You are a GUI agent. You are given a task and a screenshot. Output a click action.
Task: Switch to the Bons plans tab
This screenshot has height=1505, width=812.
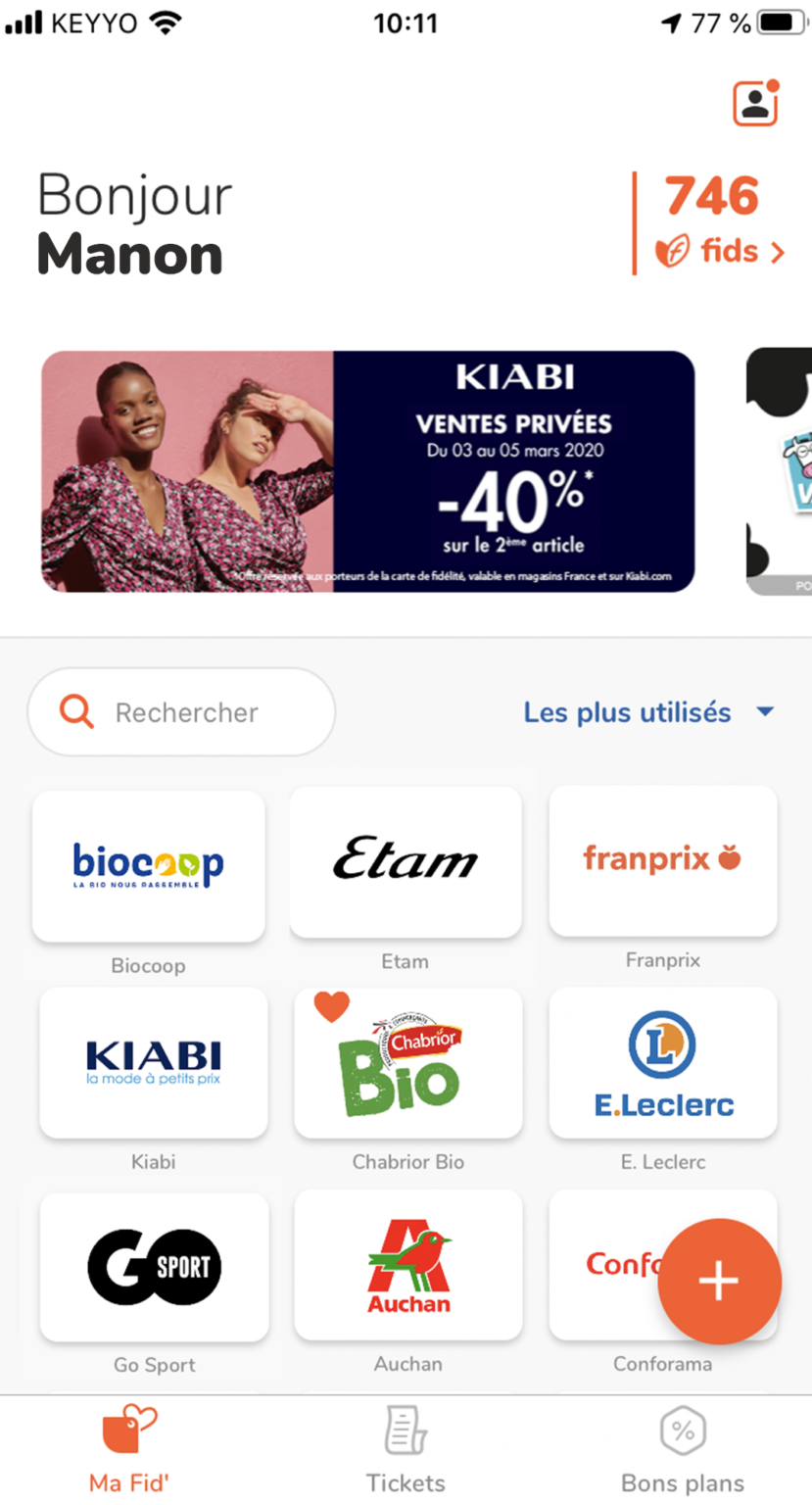pyautogui.click(x=683, y=1450)
